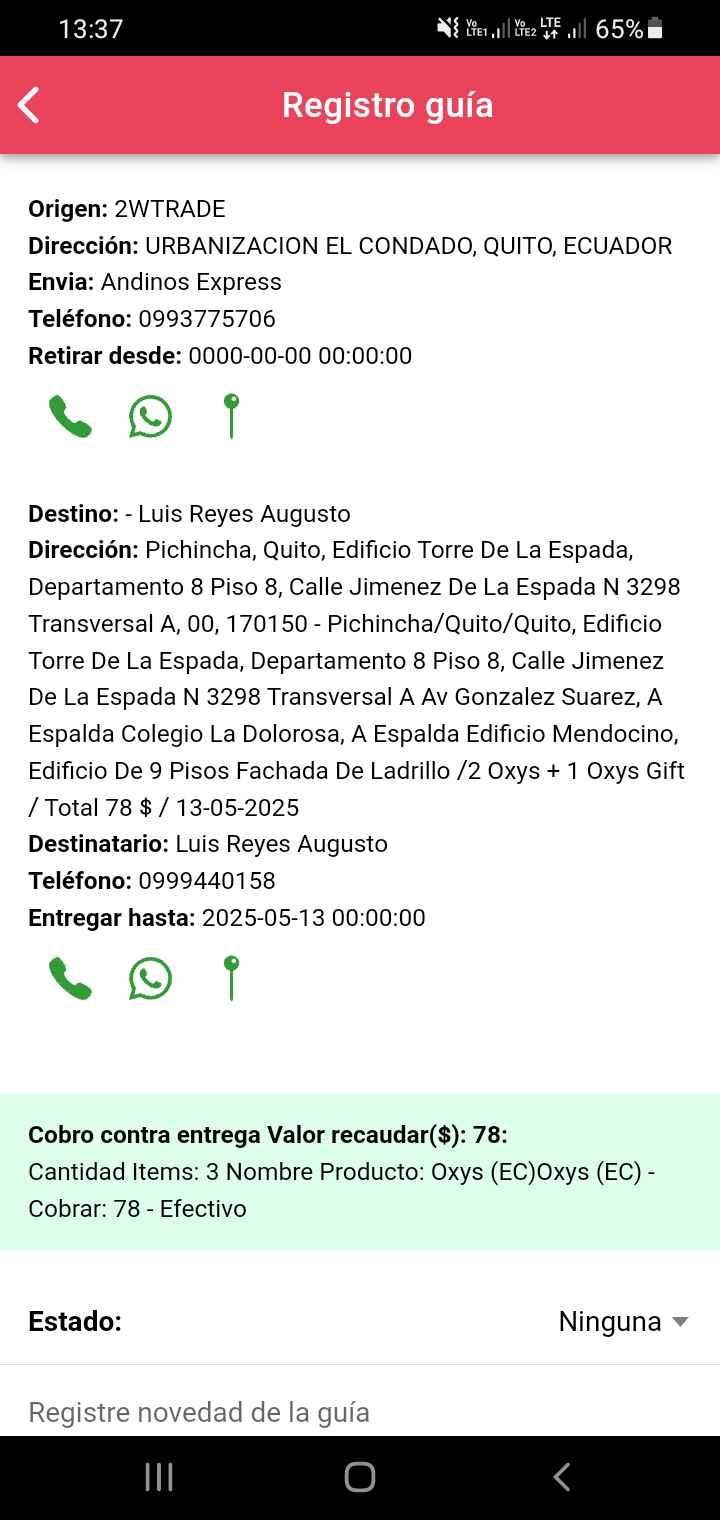Image resolution: width=720 pixels, height=1520 pixels.
Task: Focus the Registre novedad de la guía field
Action: pos(360,1411)
